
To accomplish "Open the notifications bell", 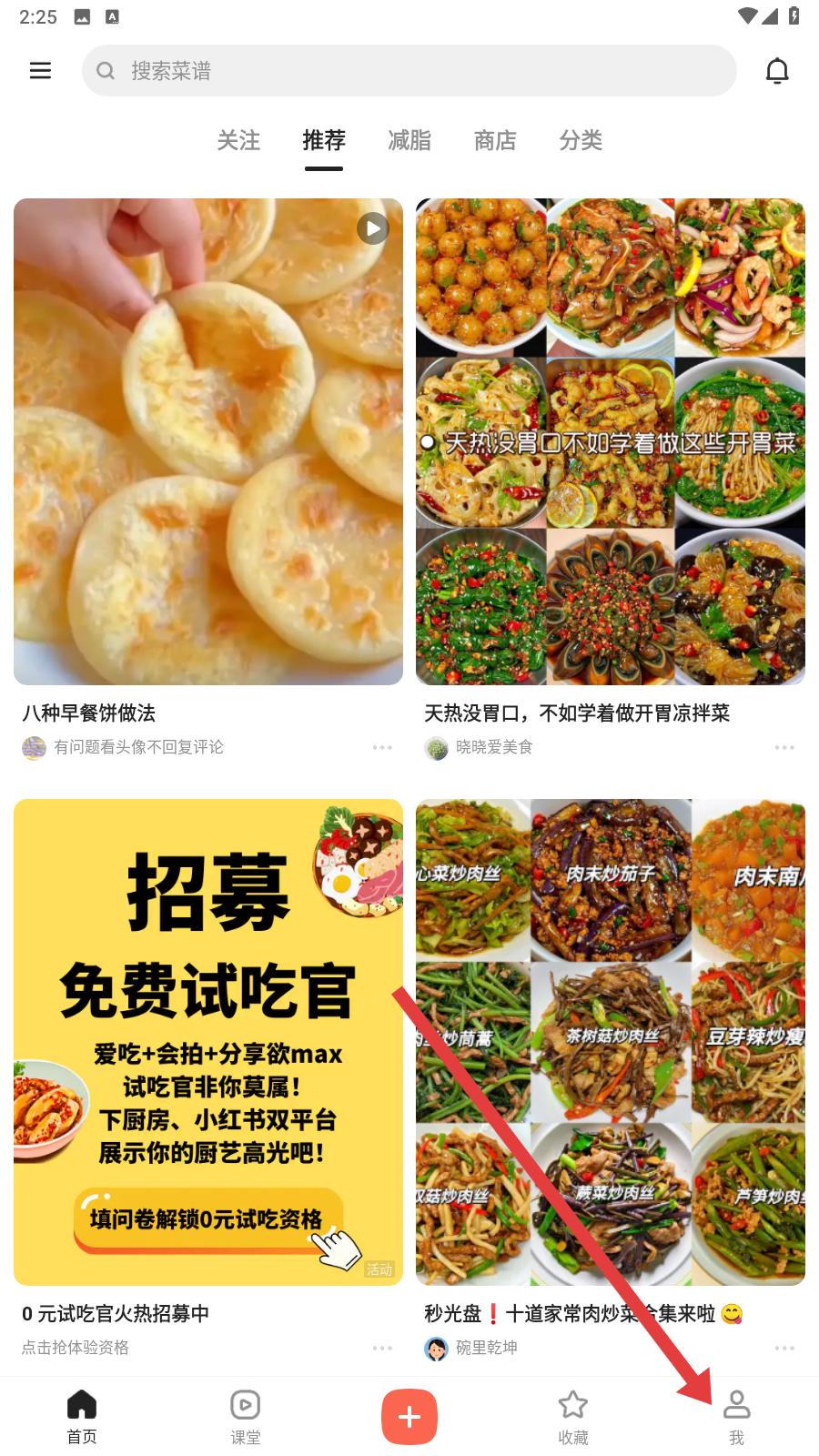I will coord(777,71).
